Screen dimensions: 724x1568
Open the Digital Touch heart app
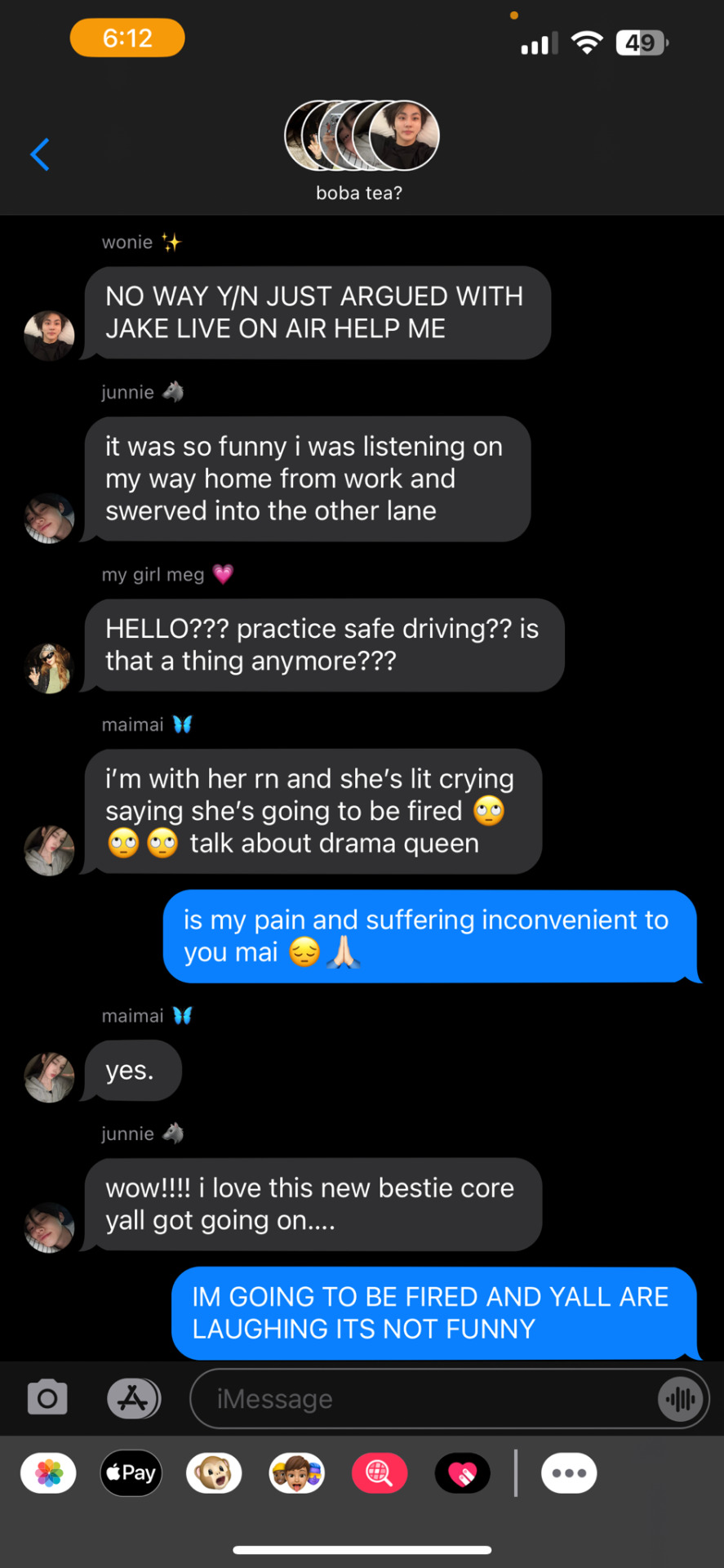click(x=463, y=1473)
